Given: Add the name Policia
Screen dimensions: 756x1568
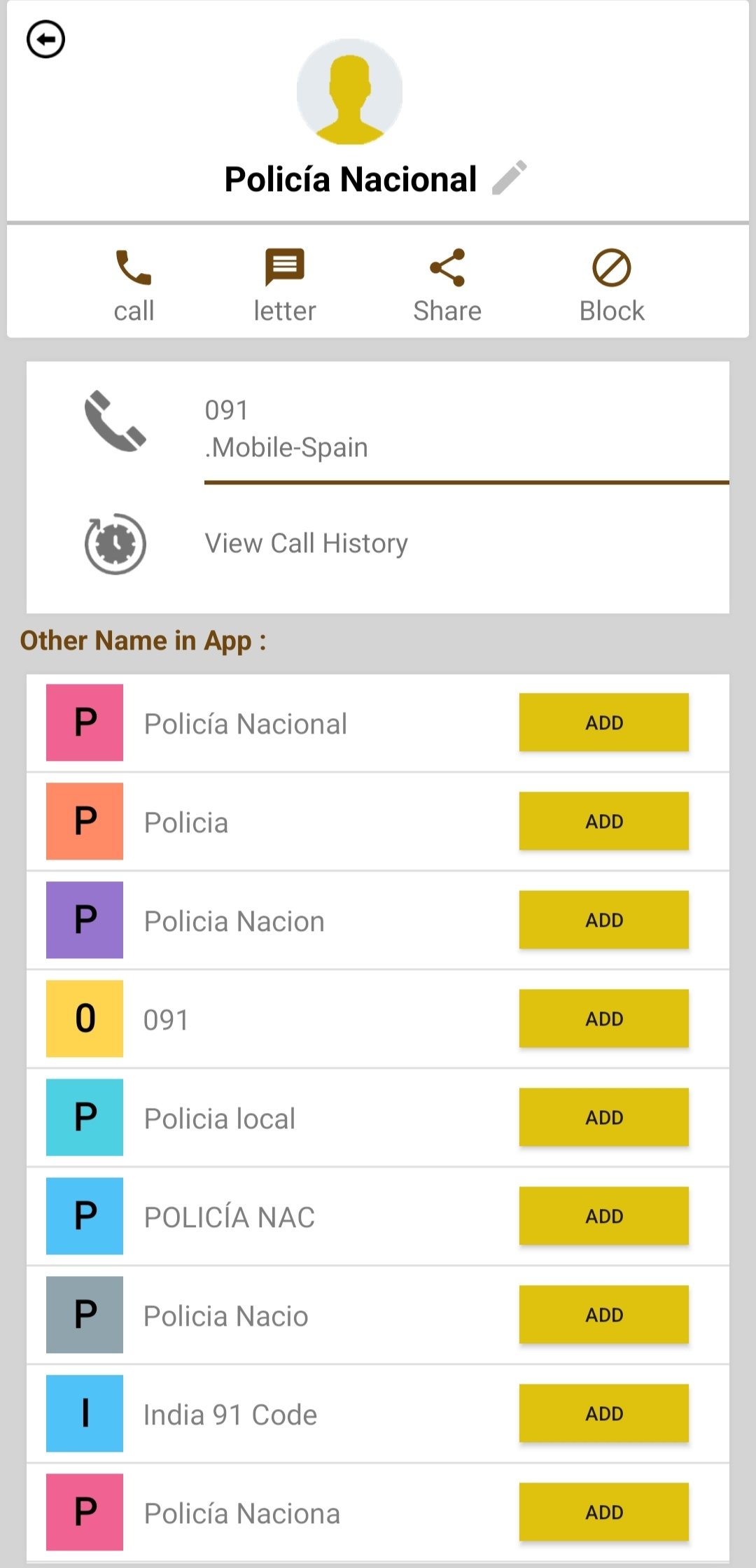Looking at the screenshot, I should [x=604, y=821].
